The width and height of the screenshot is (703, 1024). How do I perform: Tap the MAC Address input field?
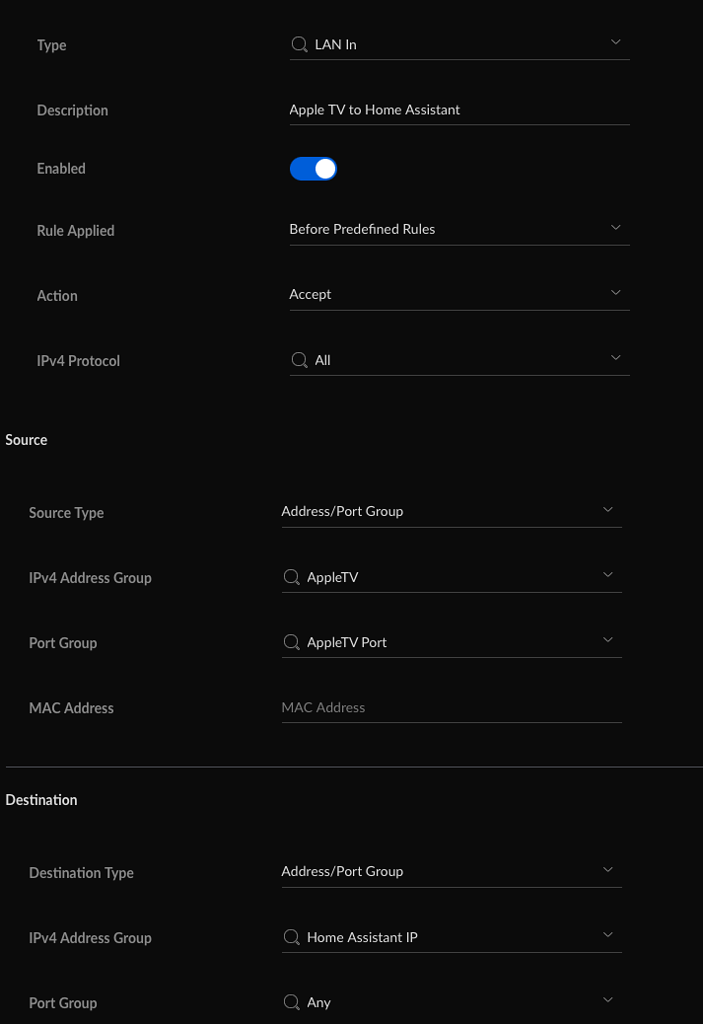point(451,707)
